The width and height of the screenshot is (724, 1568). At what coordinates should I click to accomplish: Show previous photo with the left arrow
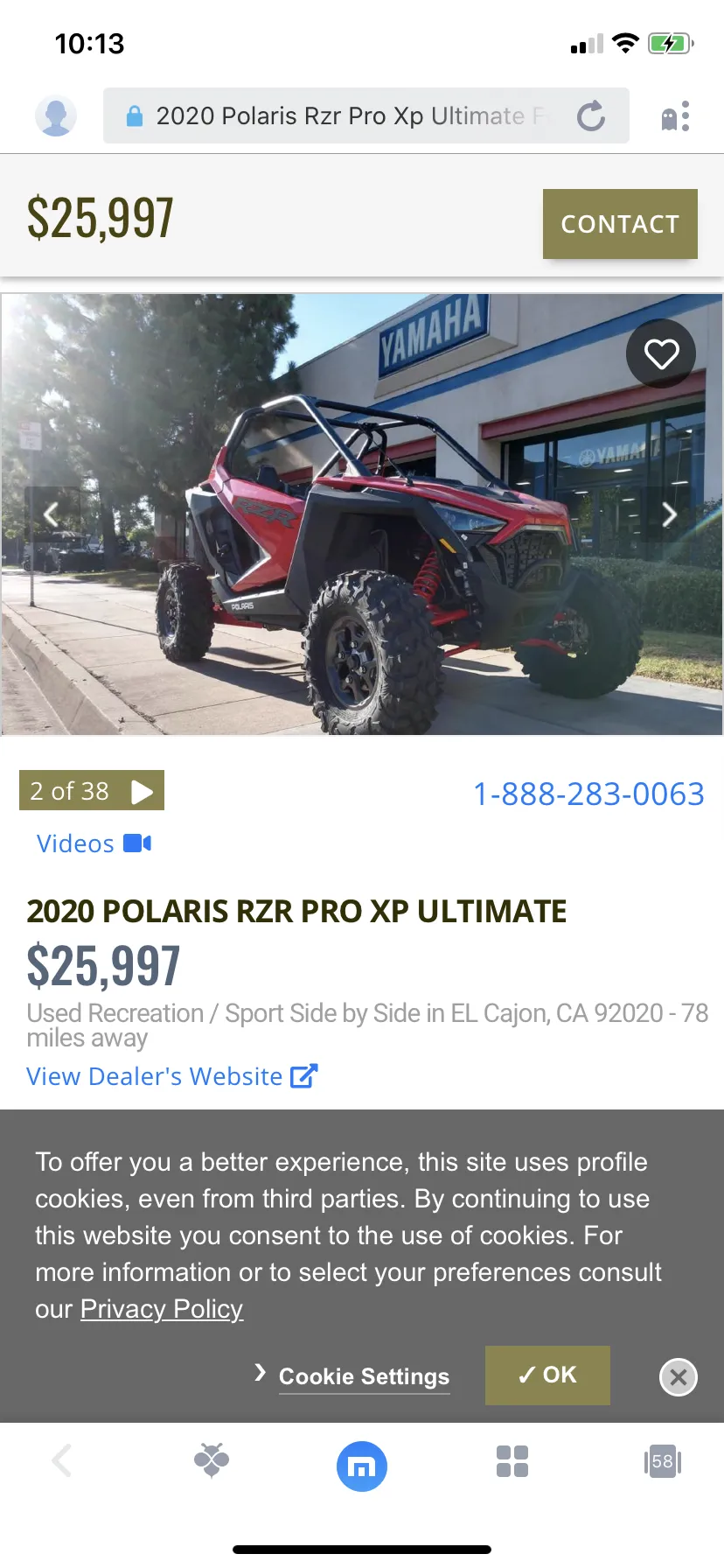52,514
